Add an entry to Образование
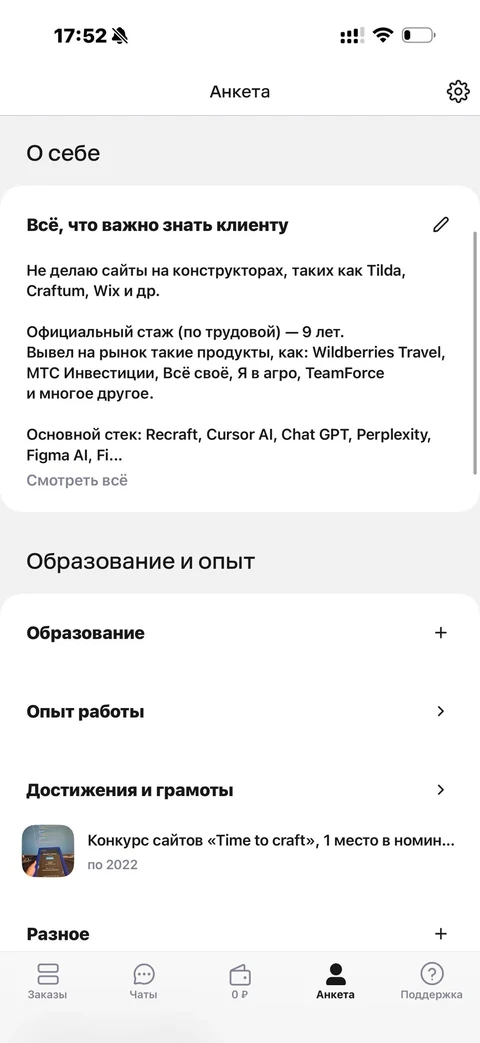 [440, 633]
